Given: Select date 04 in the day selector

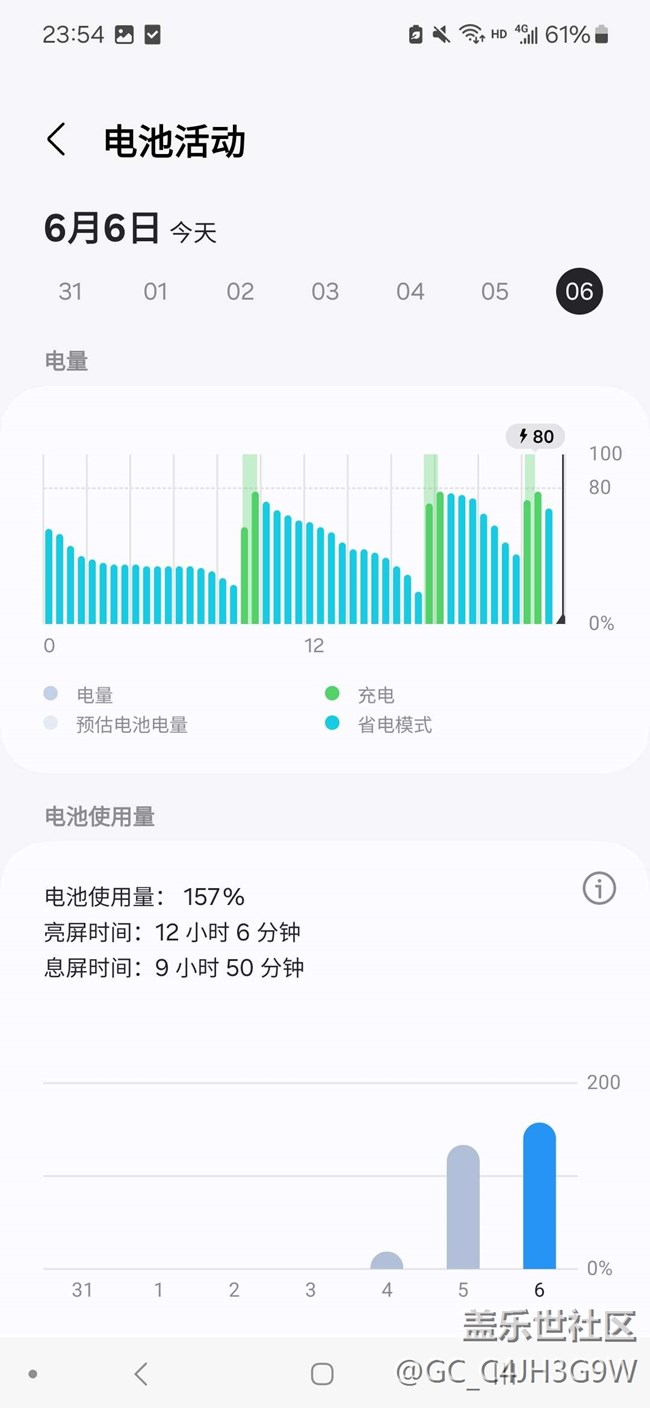Looking at the screenshot, I should point(410,291).
